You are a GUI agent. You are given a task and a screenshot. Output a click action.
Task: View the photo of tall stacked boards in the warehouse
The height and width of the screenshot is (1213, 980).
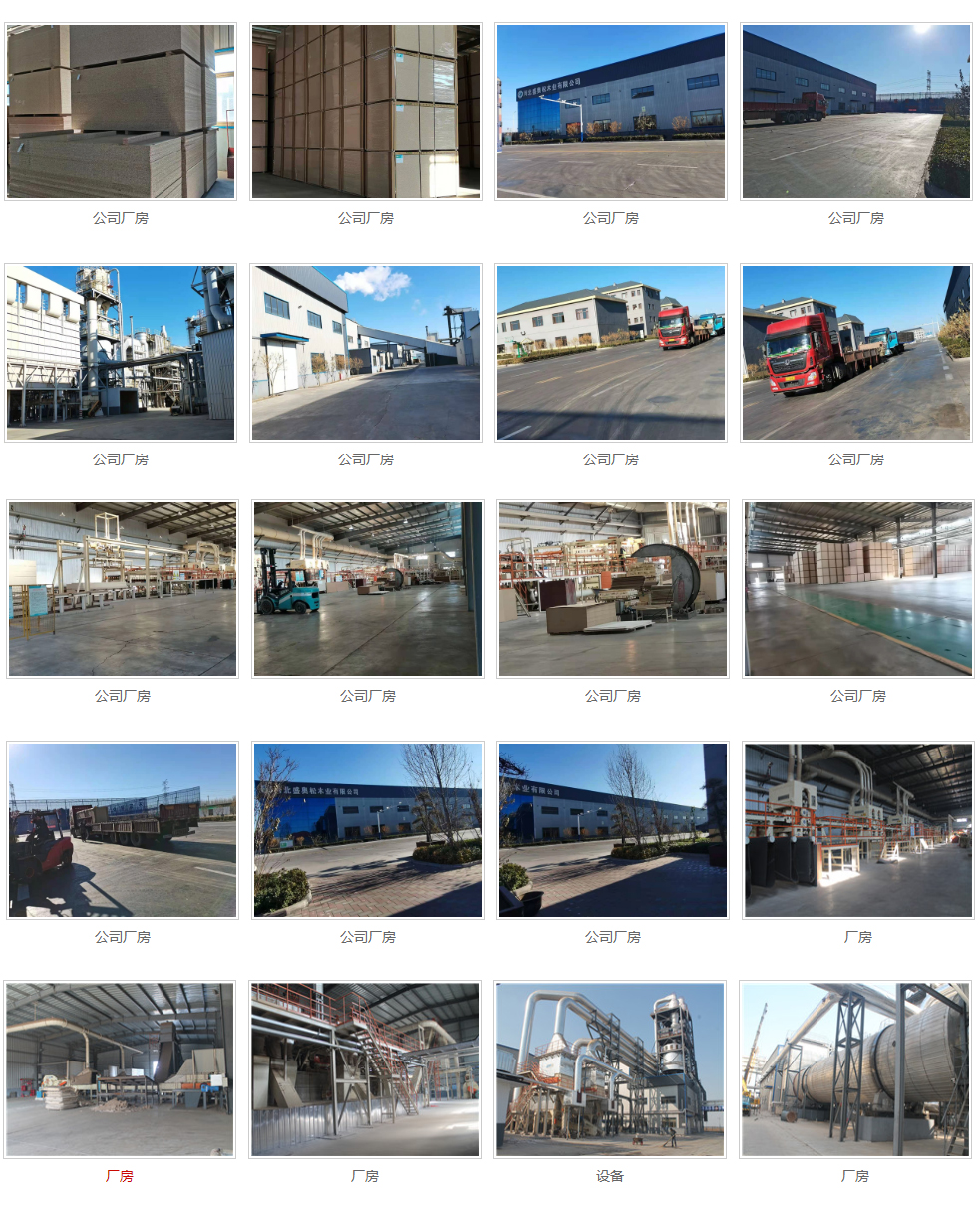(365, 112)
